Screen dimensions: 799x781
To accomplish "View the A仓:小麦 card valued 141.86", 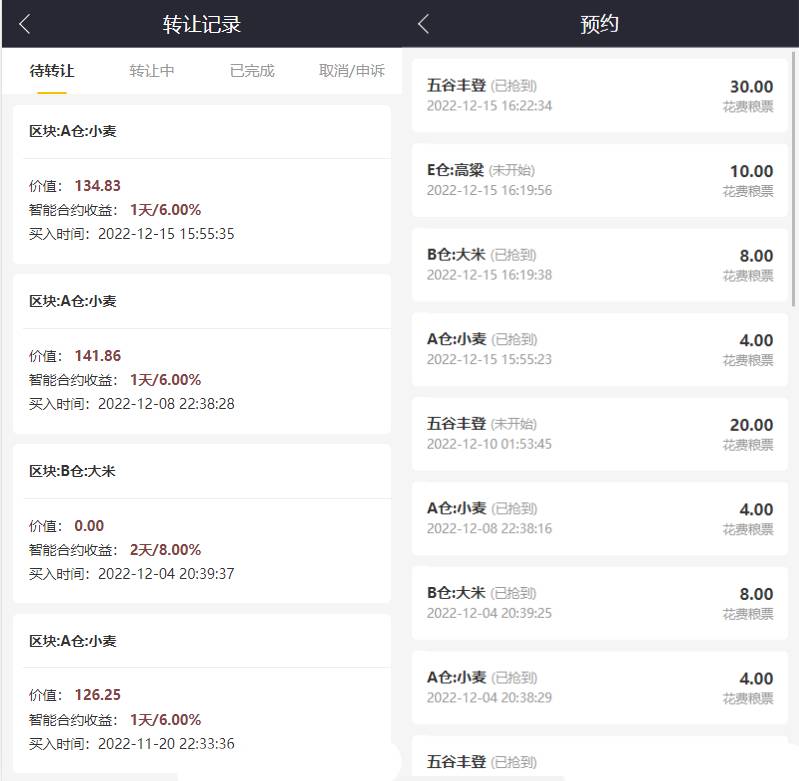I will coord(202,355).
